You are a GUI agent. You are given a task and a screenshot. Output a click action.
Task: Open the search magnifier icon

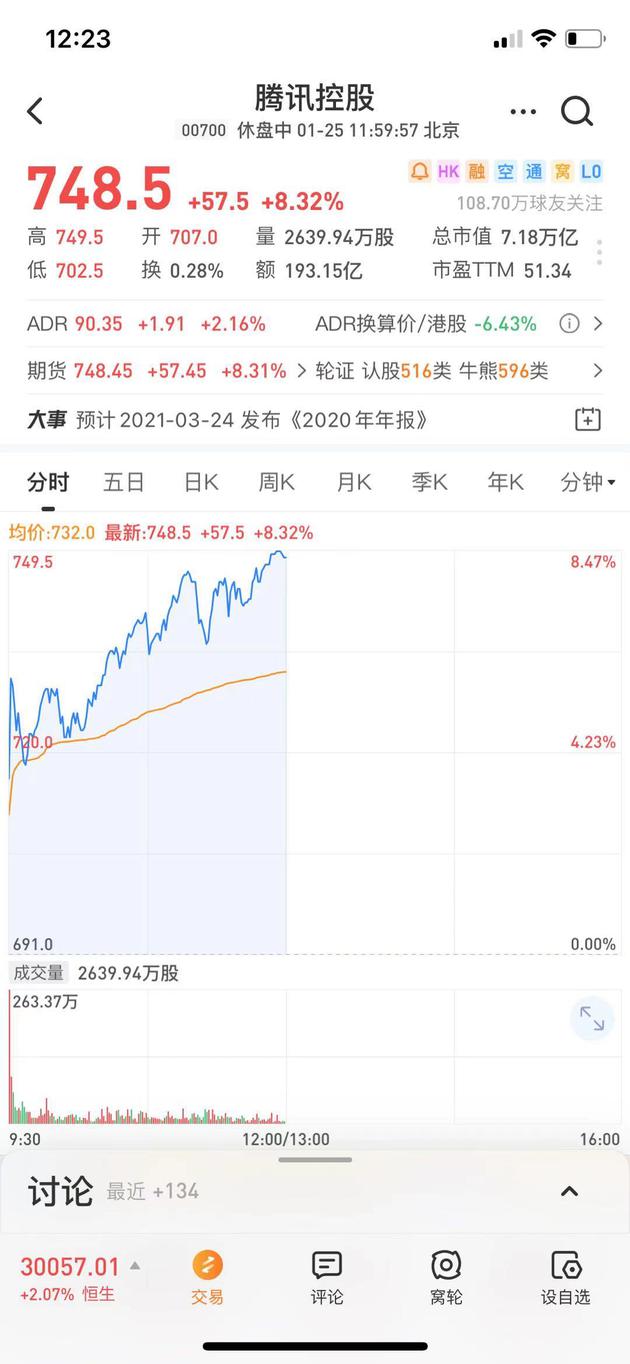(x=577, y=111)
